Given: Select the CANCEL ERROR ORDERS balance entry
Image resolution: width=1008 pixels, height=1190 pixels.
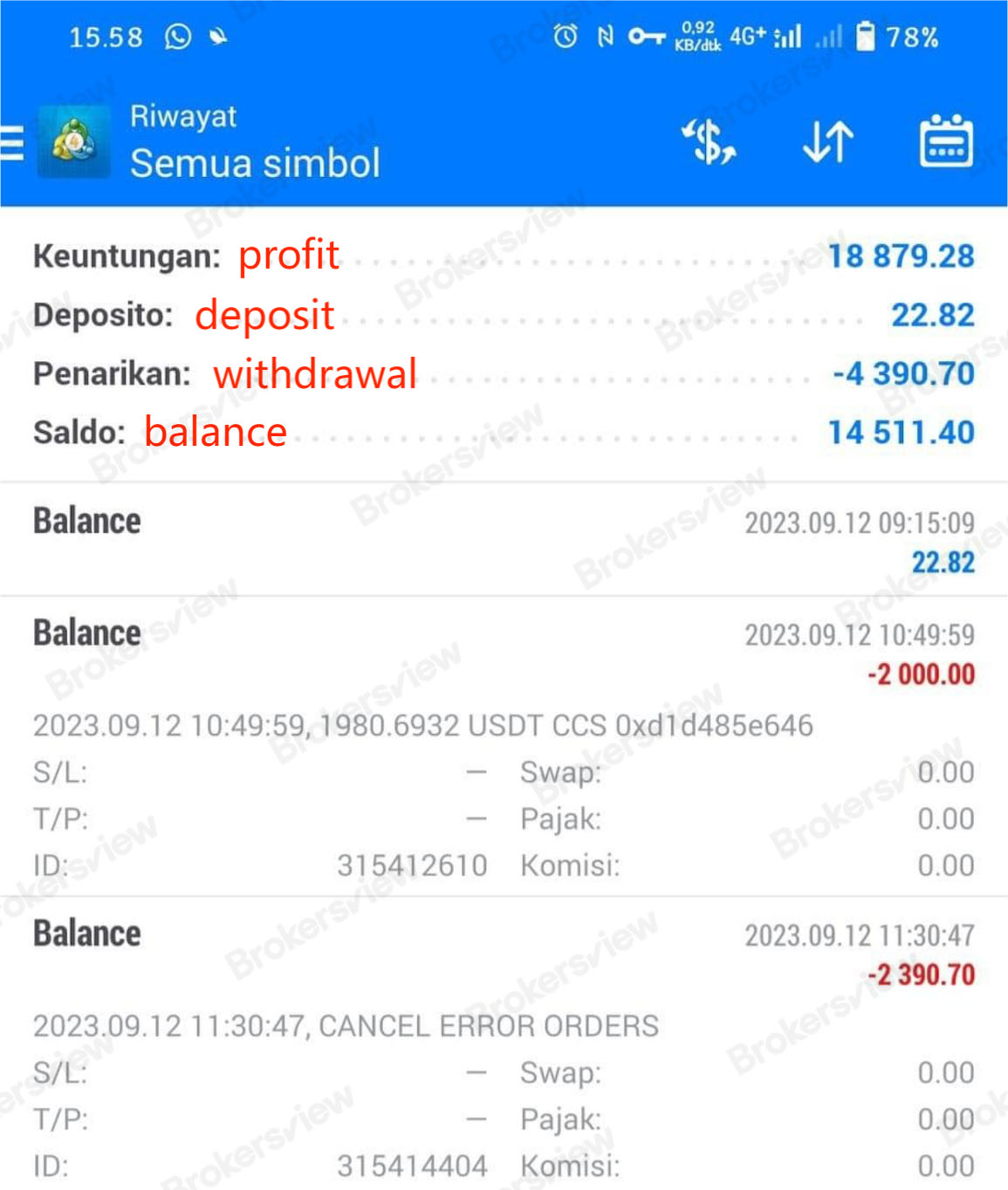Looking at the screenshot, I should pyautogui.click(x=345, y=1025).
